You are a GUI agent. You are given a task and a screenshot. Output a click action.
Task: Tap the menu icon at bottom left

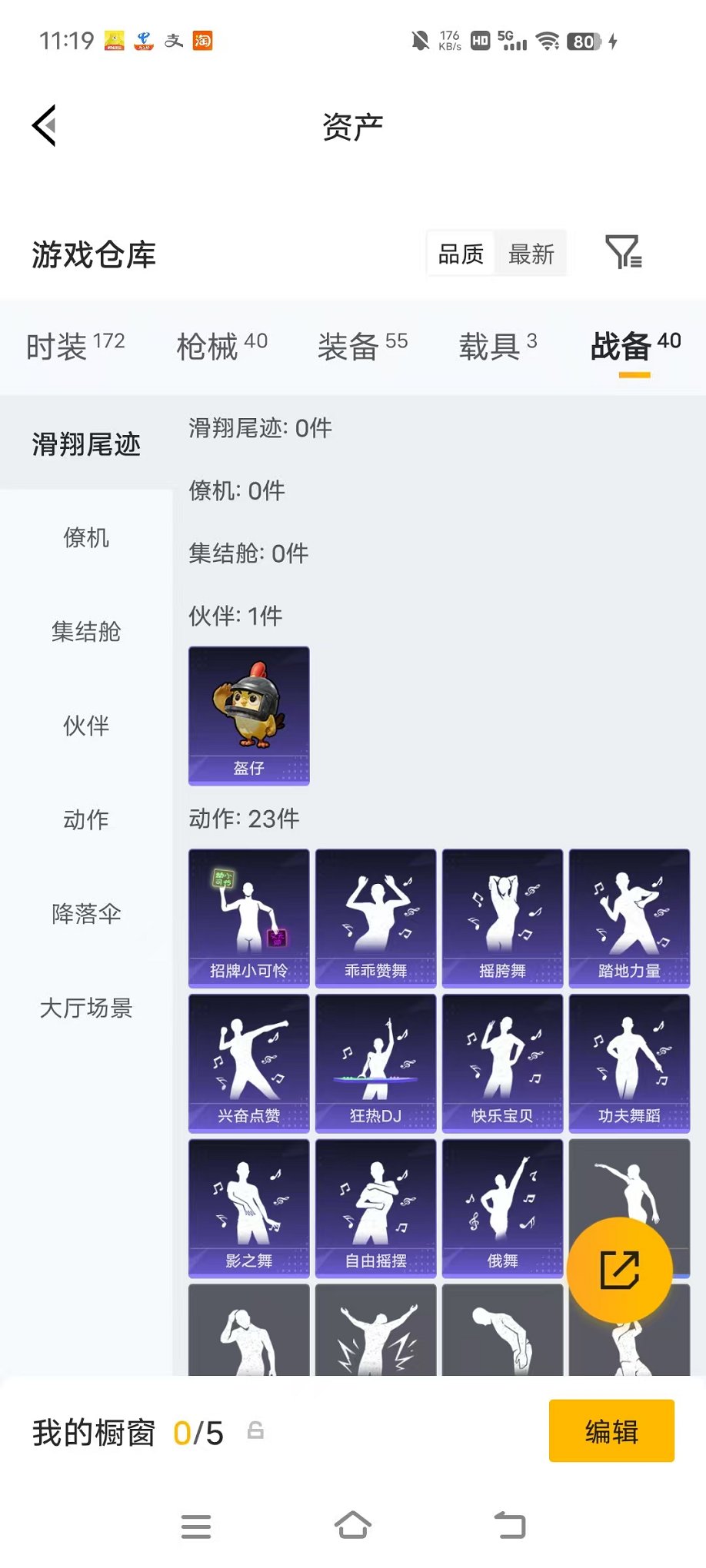(x=196, y=1526)
